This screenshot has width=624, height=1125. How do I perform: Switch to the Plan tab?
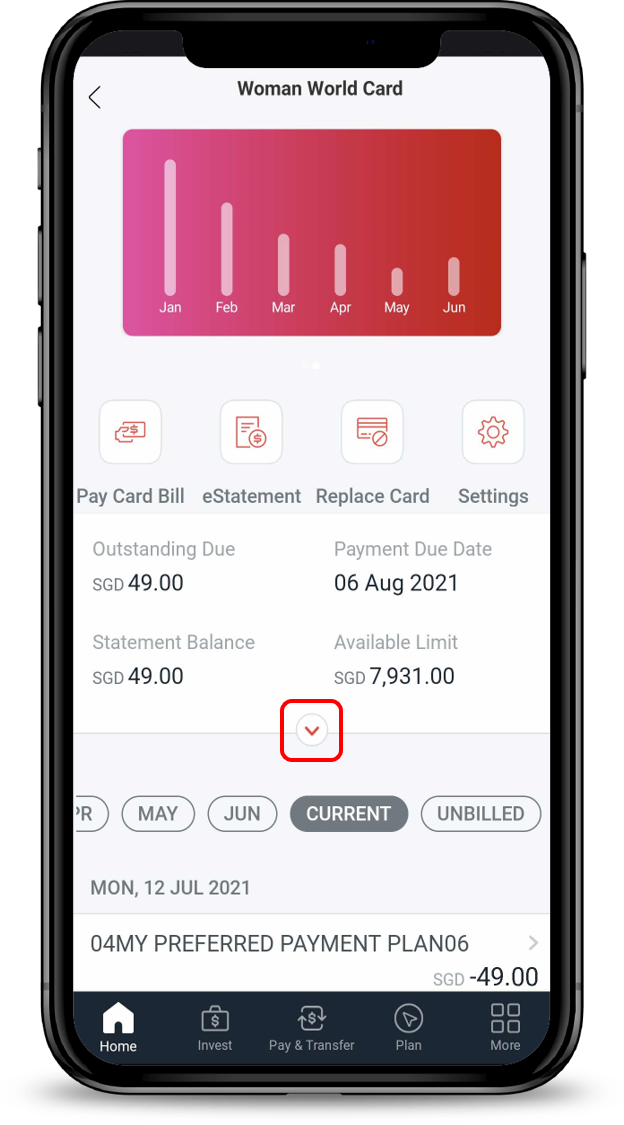coord(408,1028)
